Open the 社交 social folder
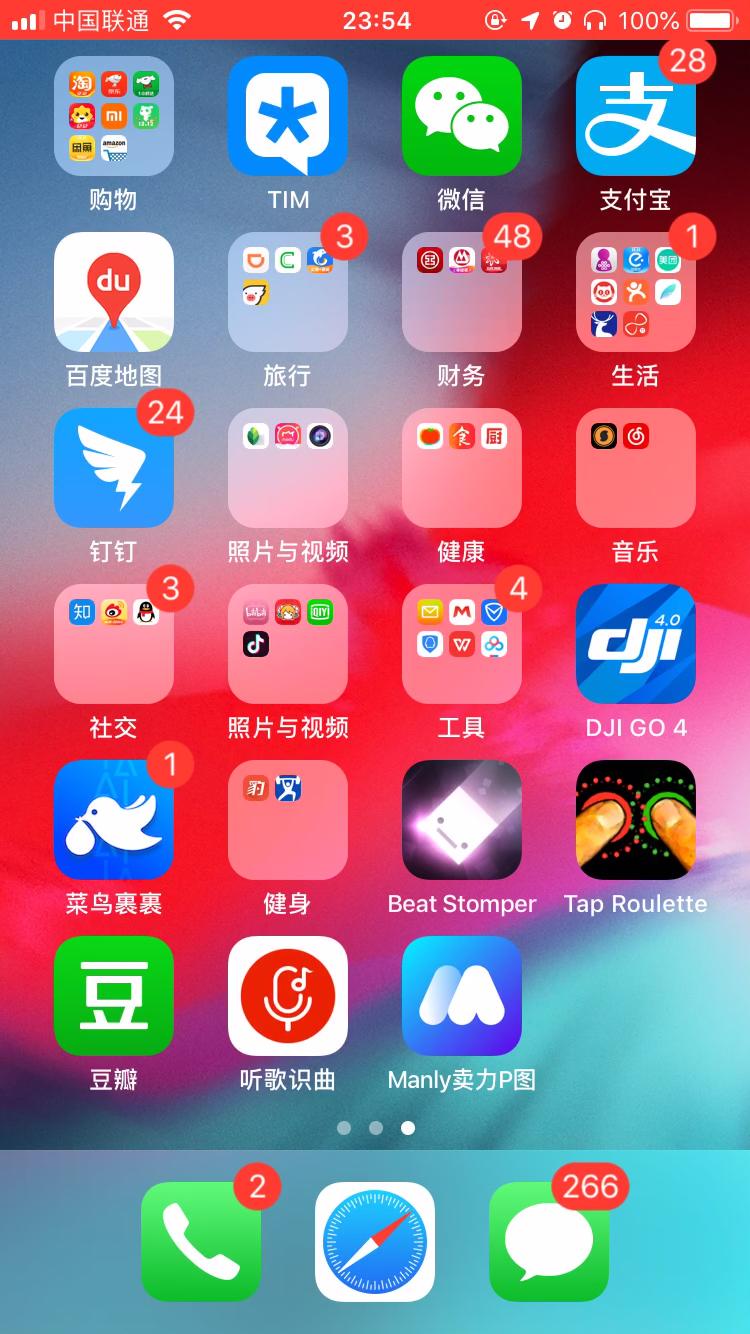 pyautogui.click(x=113, y=644)
